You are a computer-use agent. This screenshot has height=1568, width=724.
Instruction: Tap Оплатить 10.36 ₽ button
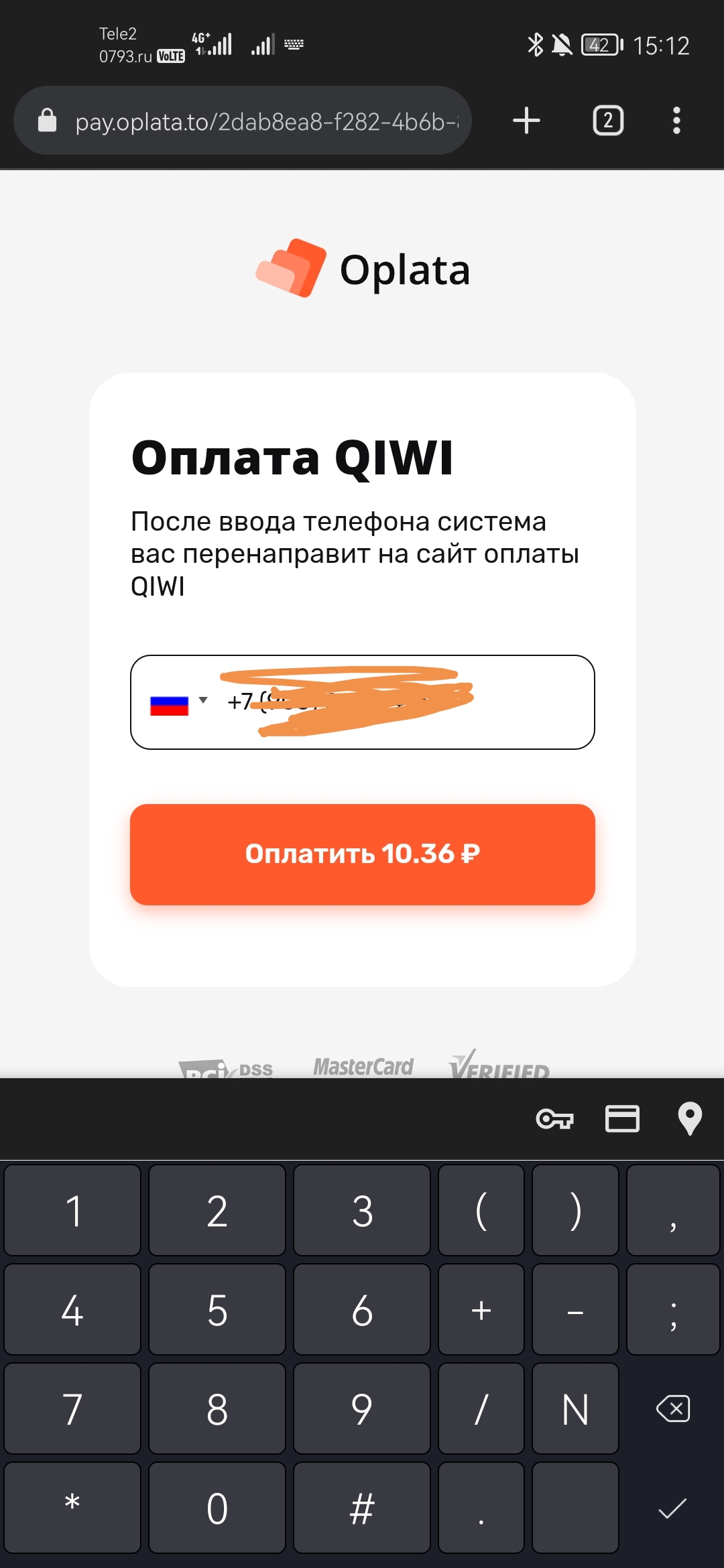tap(362, 854)
